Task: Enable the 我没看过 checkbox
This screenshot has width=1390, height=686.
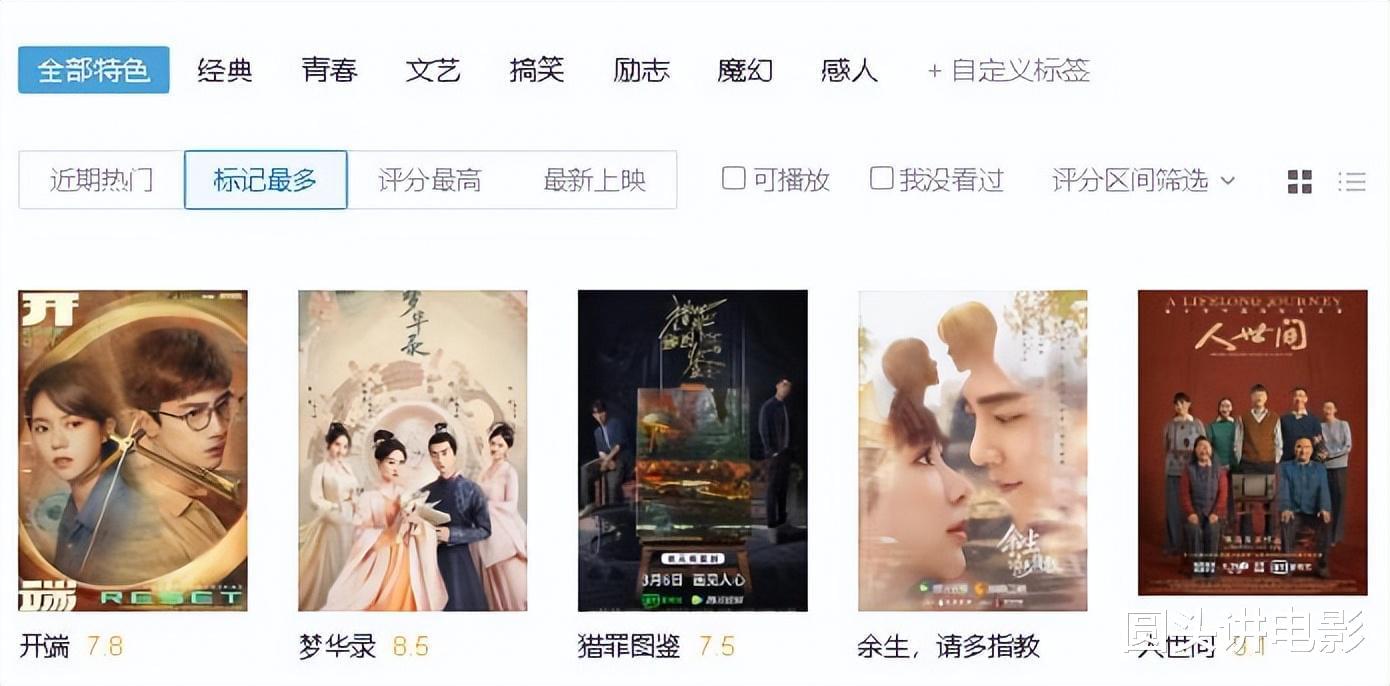Action: coord(881,179)
